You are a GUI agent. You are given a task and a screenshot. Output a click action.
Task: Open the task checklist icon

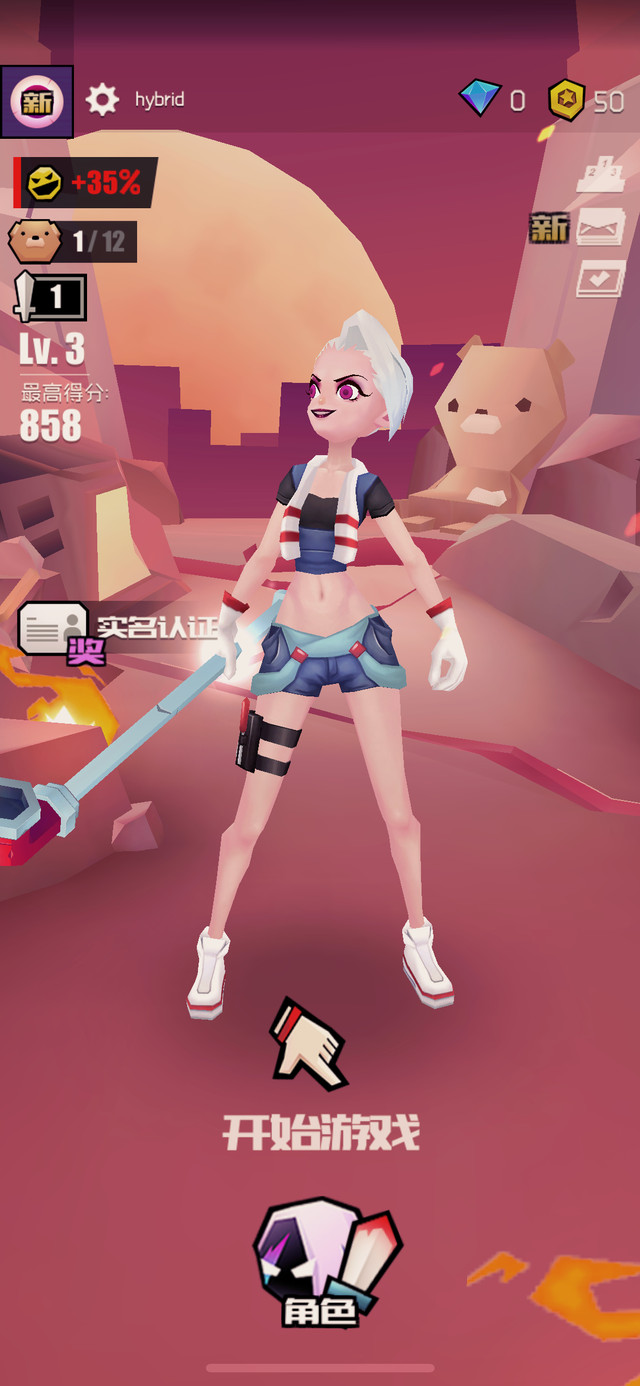pyautogui.click(x=600, y=279)
